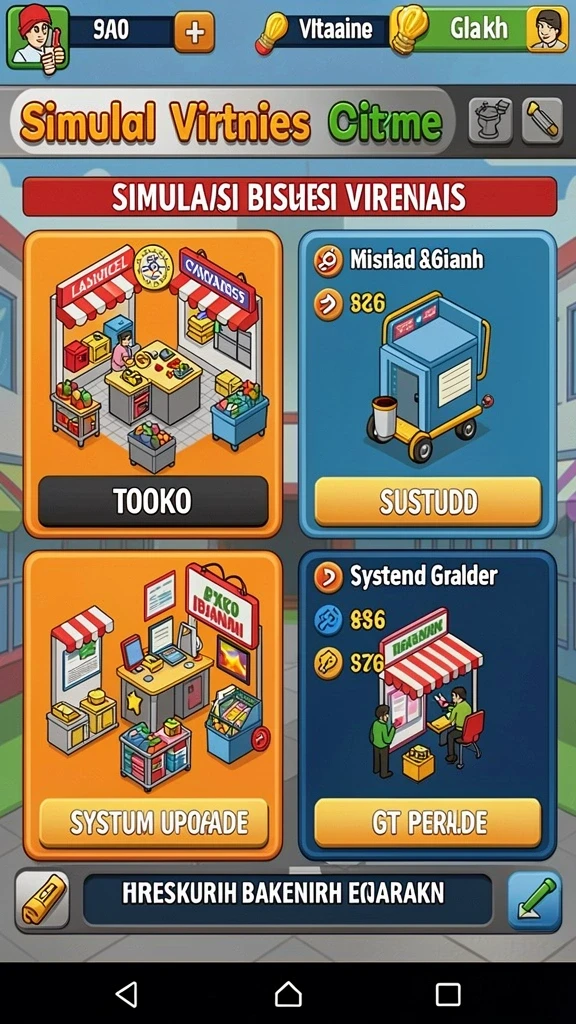This screenshot has width=576, height=1024.
Task: Open the Misrład &6ianh cart card
Action: 428,383
